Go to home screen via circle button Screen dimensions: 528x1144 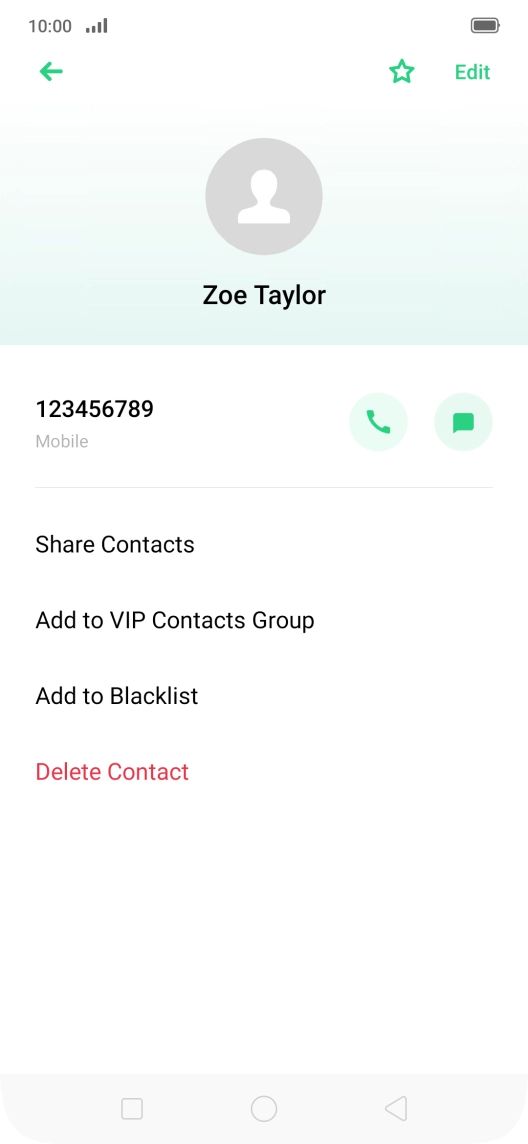tap(264, 1109)
